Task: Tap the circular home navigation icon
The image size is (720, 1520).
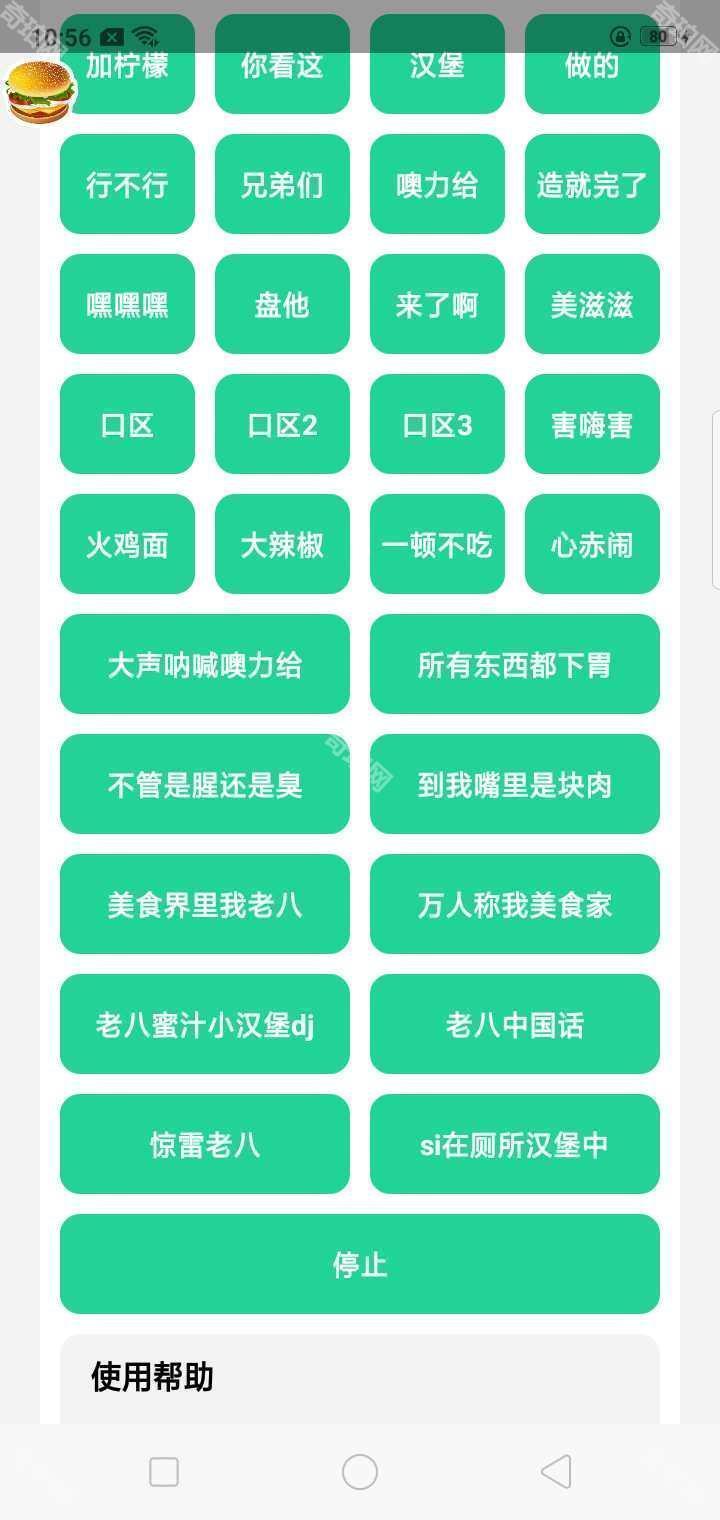Action: (x=359, y=1471)
